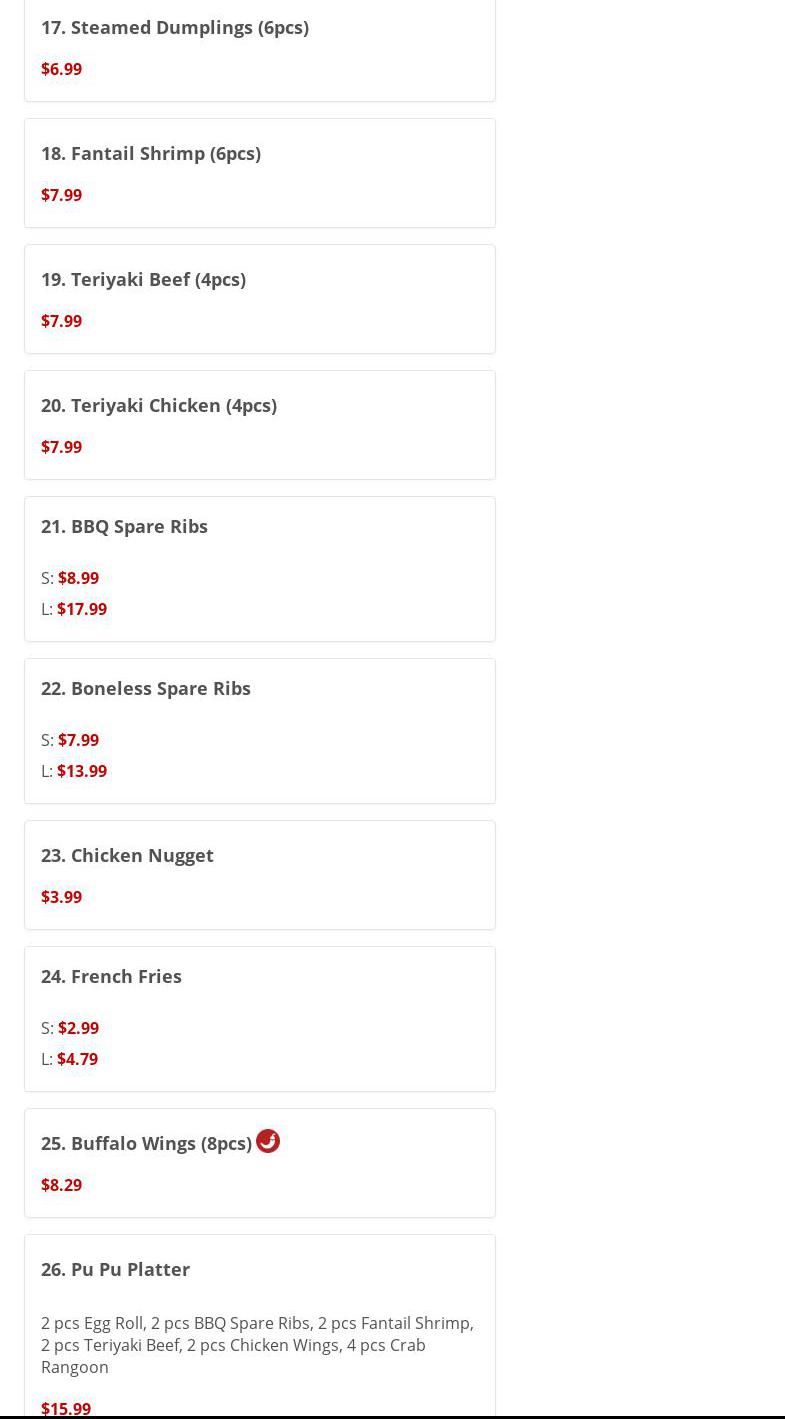Select Steamed Dumplings (6pcs) item
Image resolution: width=785 pixels, height=1419 pixels.
[x=259, y=48]
